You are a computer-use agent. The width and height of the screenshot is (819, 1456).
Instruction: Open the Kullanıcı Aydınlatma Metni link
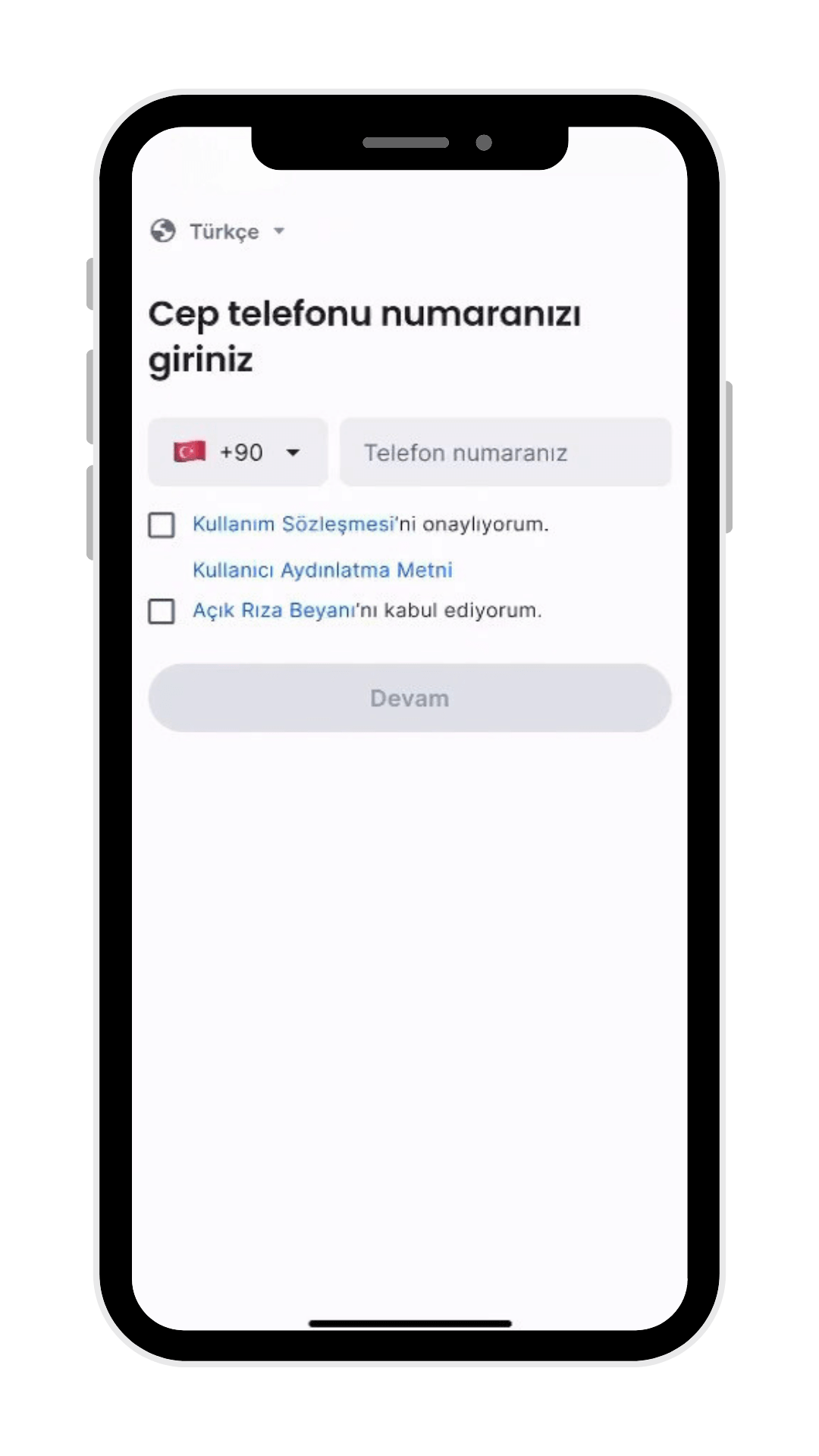coord(322,570)
